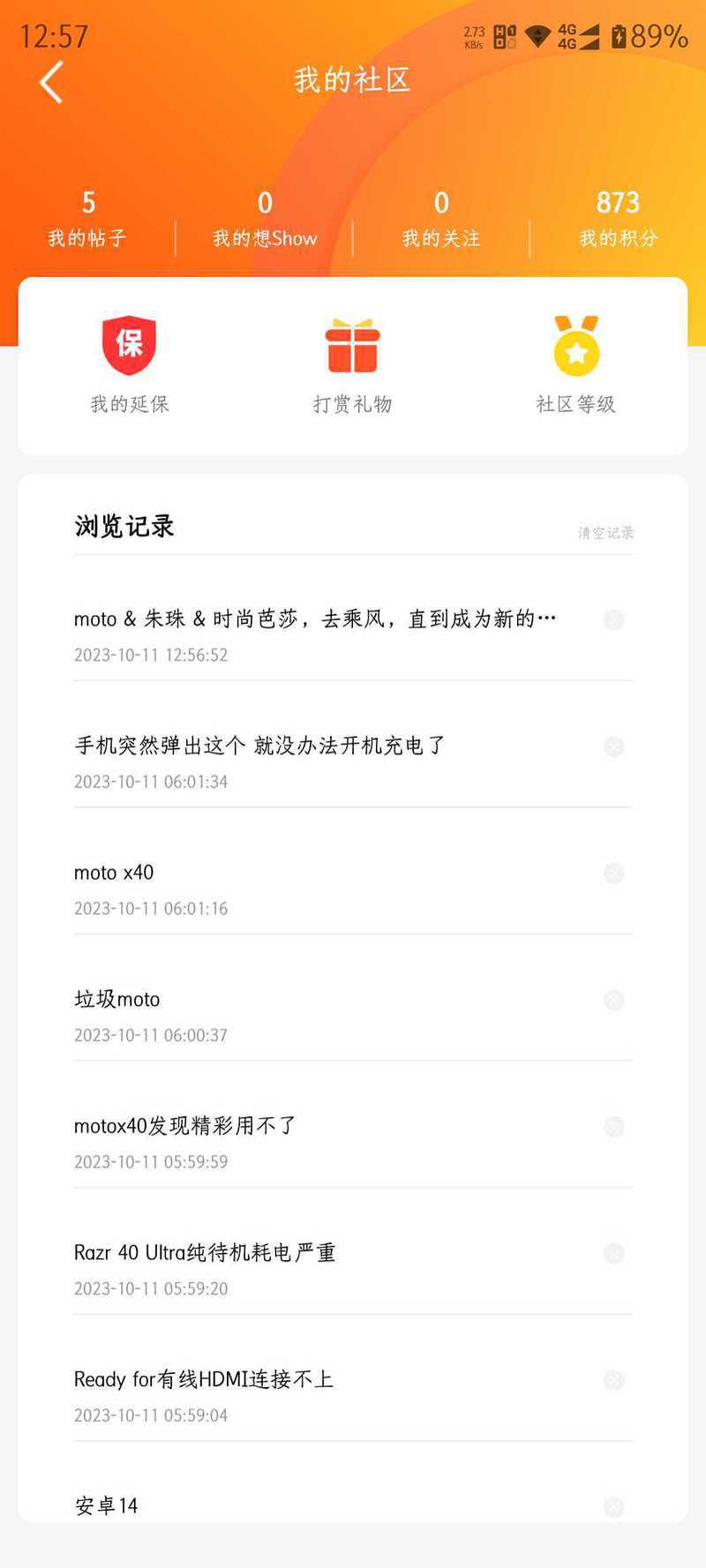Delete the Razr 40 Ultra history record
Viewport: 706px width, 1568px height.
pyautogui.click(x=614, y=1253)
